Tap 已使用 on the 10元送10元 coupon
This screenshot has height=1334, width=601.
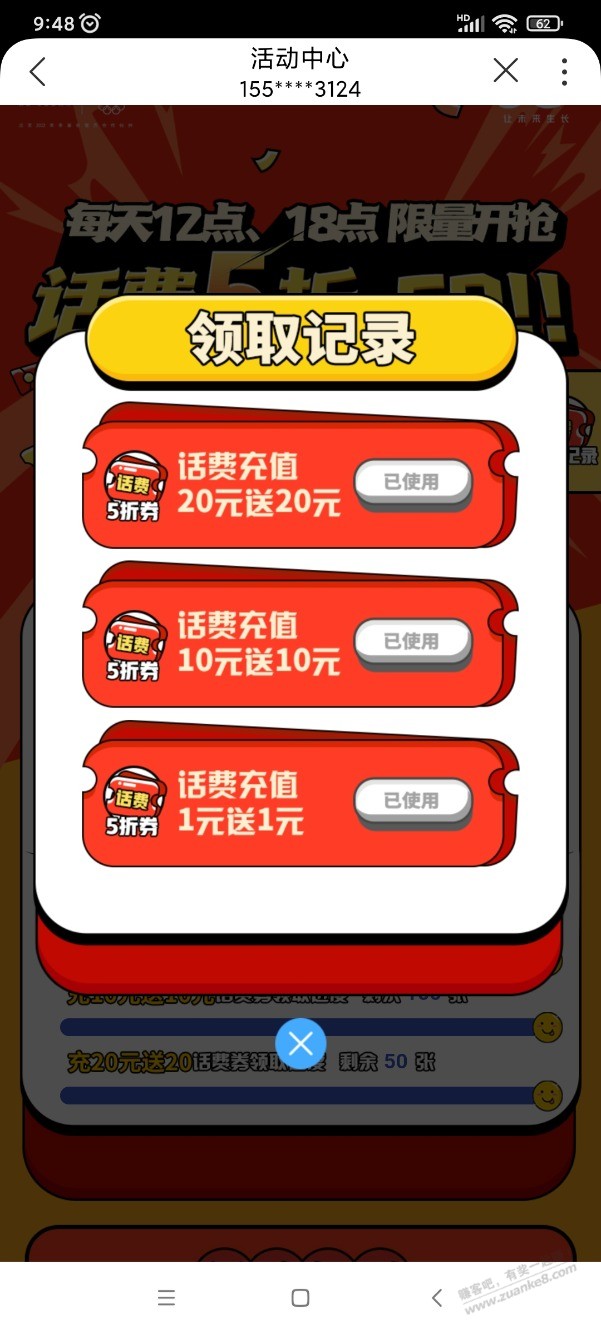[x=412, y=641]
